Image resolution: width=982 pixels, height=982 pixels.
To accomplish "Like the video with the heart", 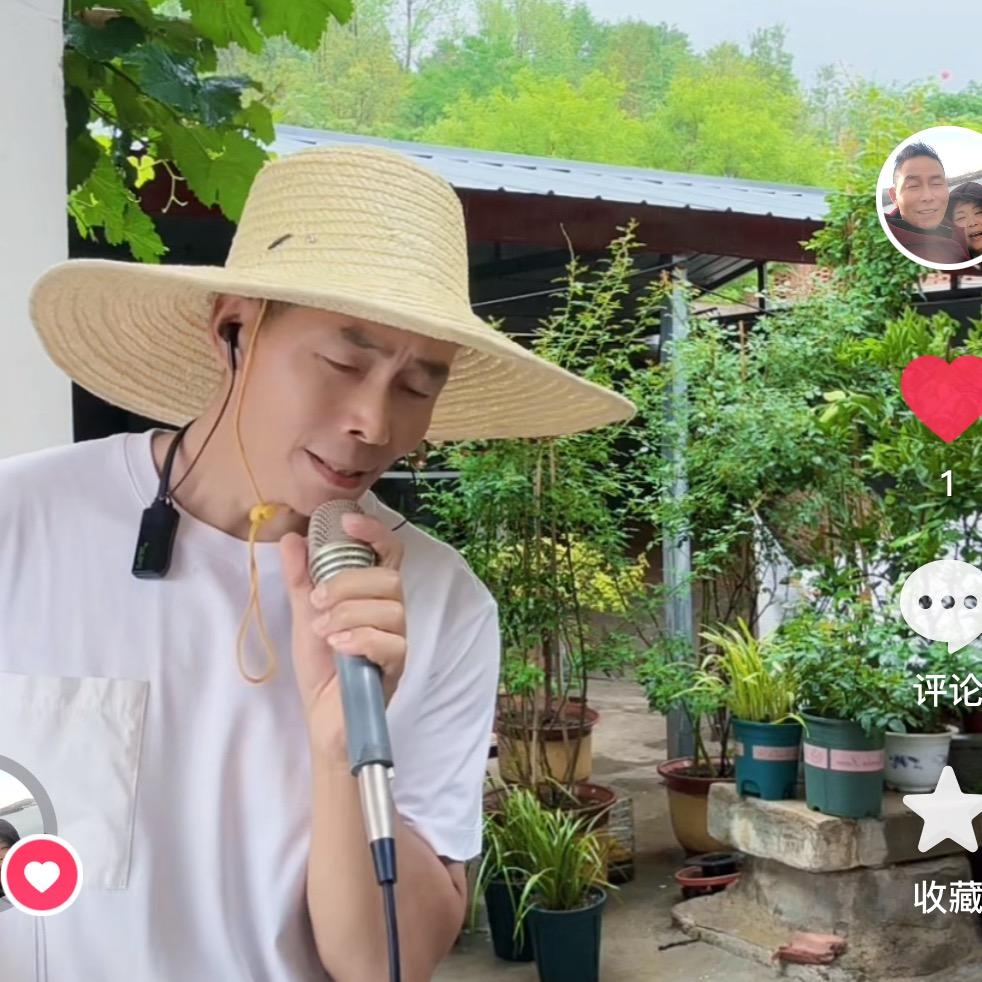I will point(942,398).
